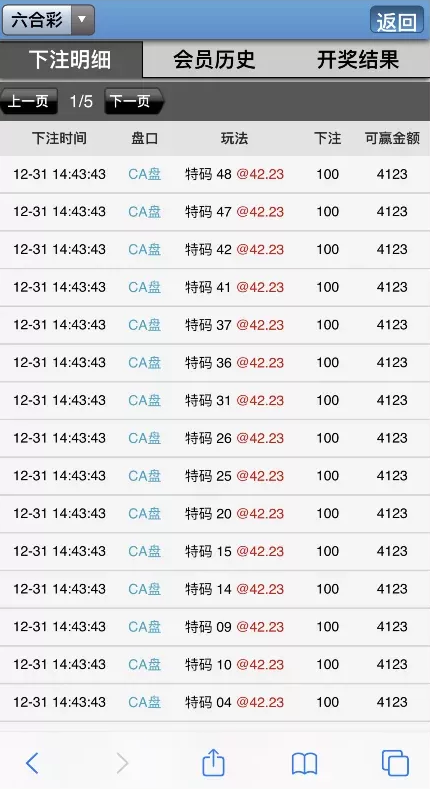This screenshot has height=789, width=430.
Task: Open the browser tabs view
Action: (395, 763)
